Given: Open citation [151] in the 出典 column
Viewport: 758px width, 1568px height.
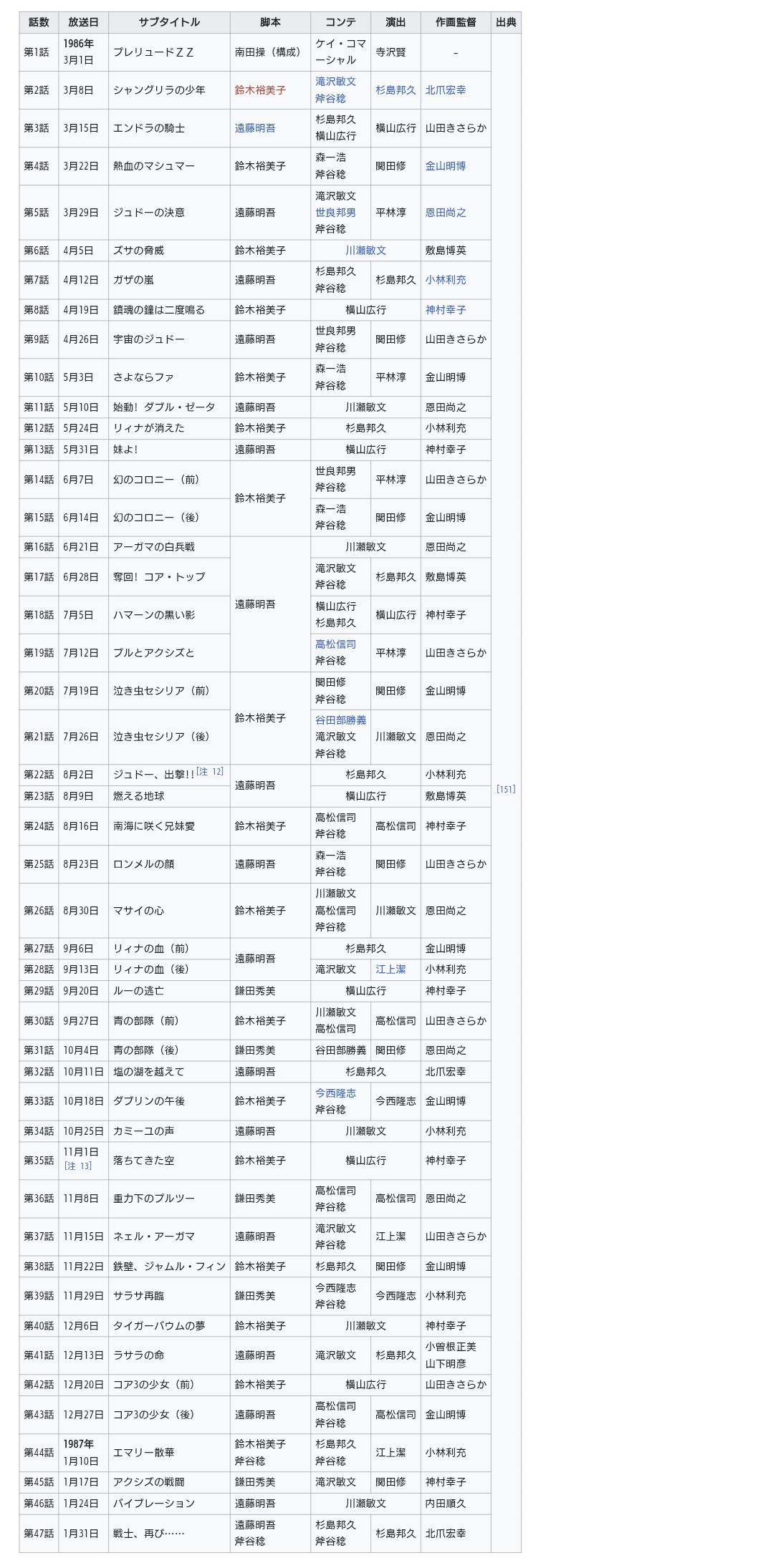Looking at the screenshot, I should tap(506, 789).
